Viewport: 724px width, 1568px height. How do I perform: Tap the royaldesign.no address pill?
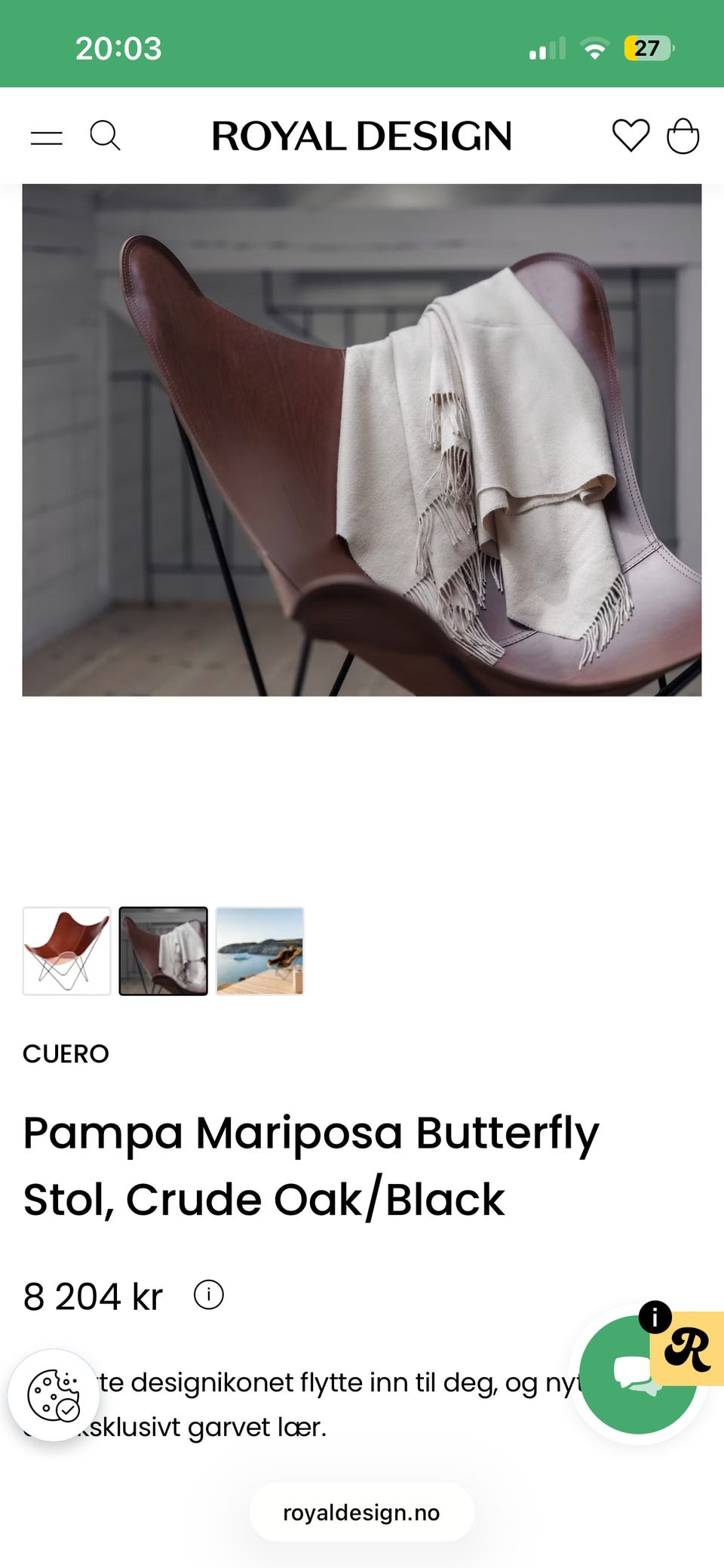click(362, 1513)
